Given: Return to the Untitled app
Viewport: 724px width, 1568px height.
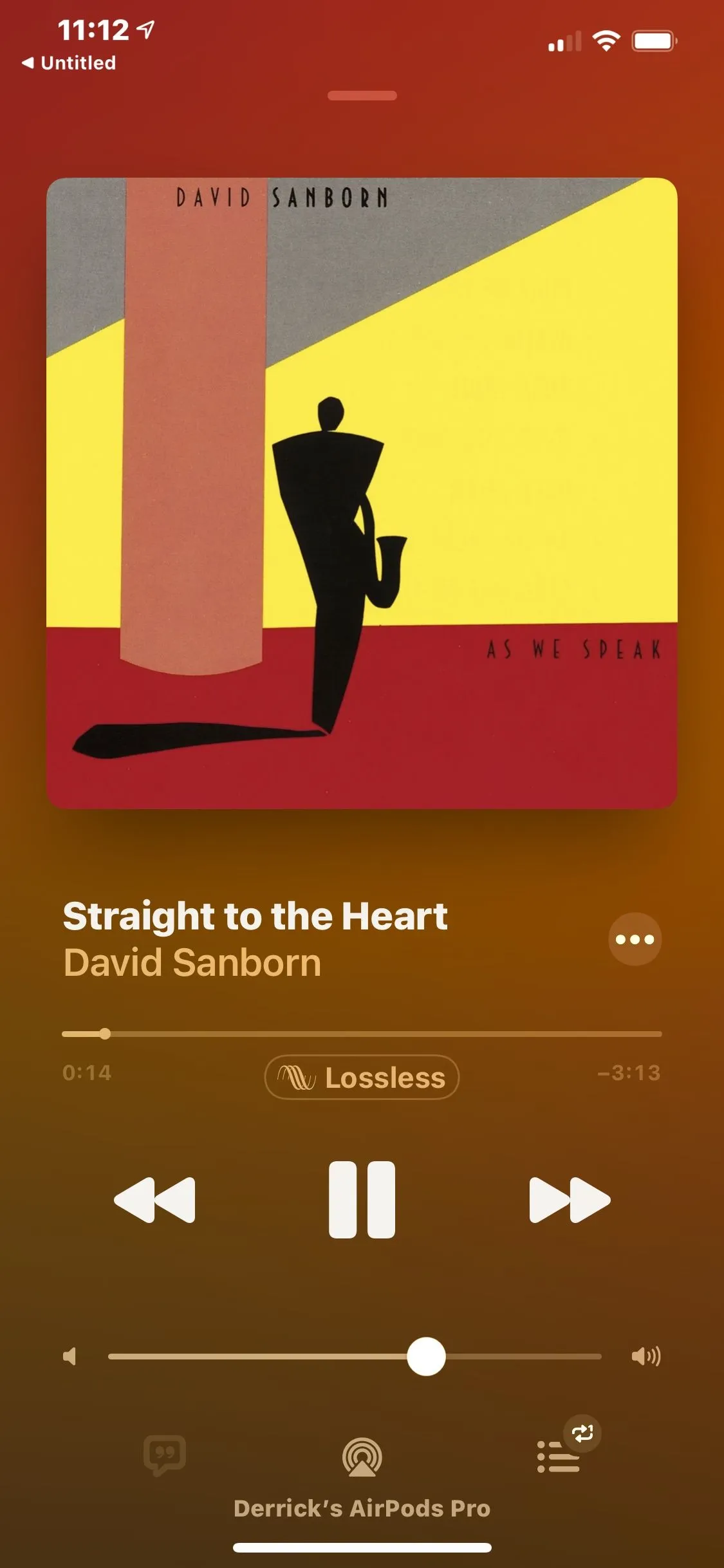Looking at the screenshot, I should (70, 63).
